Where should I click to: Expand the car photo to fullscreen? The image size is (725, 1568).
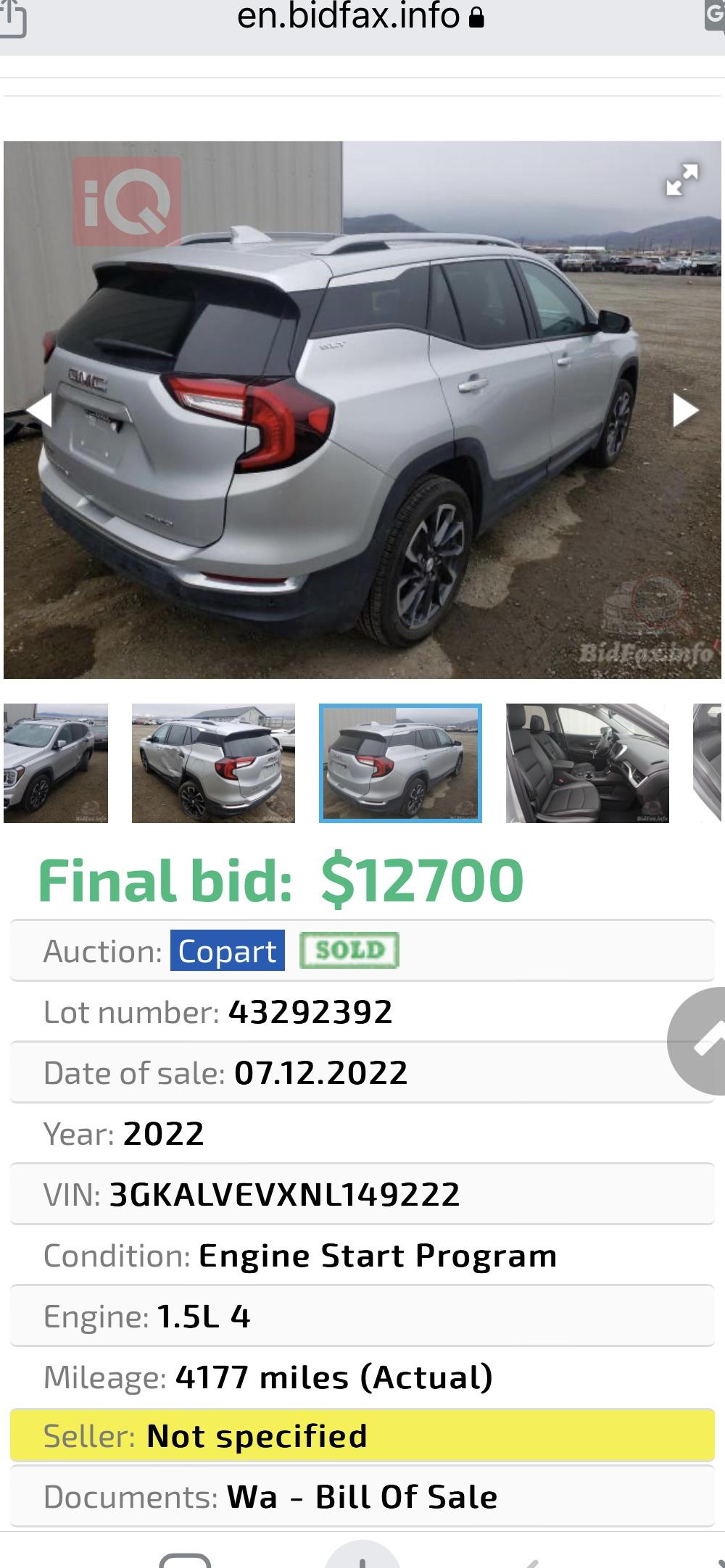click(x=682, y=179)
